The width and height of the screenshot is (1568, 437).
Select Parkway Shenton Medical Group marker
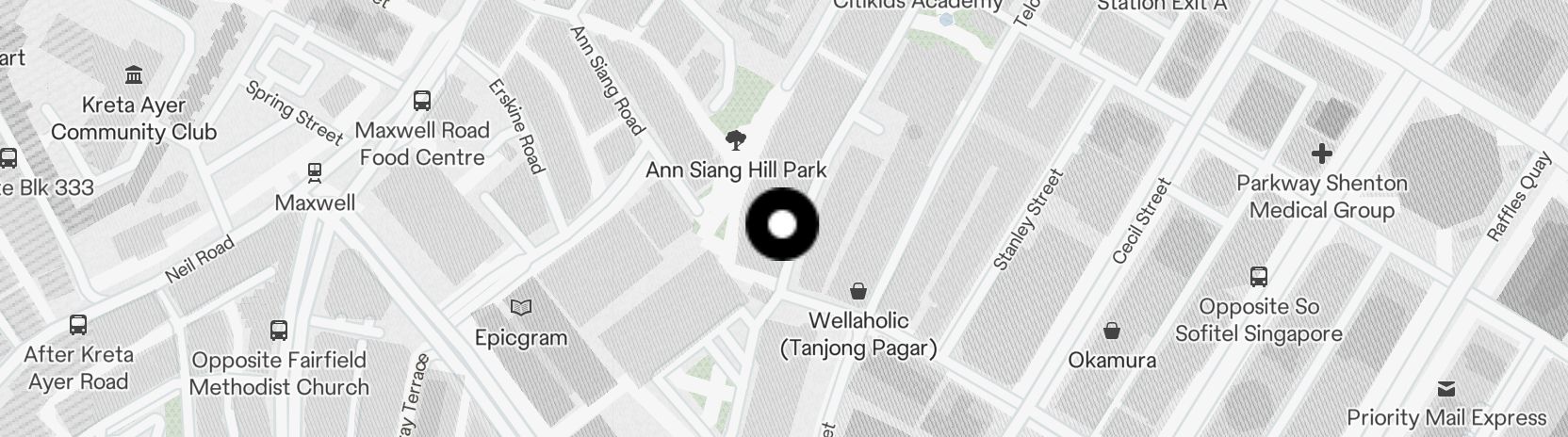tap(1321, 154)
